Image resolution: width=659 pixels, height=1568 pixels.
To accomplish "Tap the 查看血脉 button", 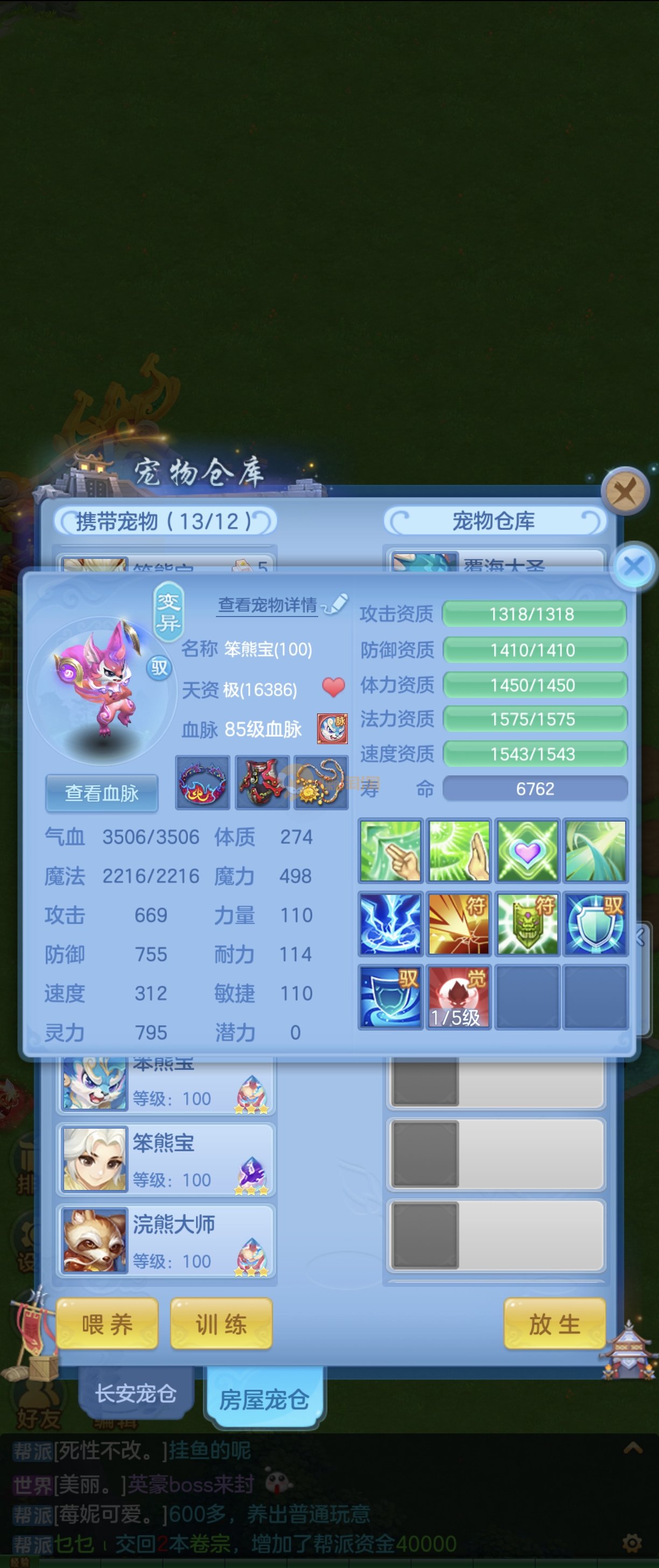I will coord(102,793).
